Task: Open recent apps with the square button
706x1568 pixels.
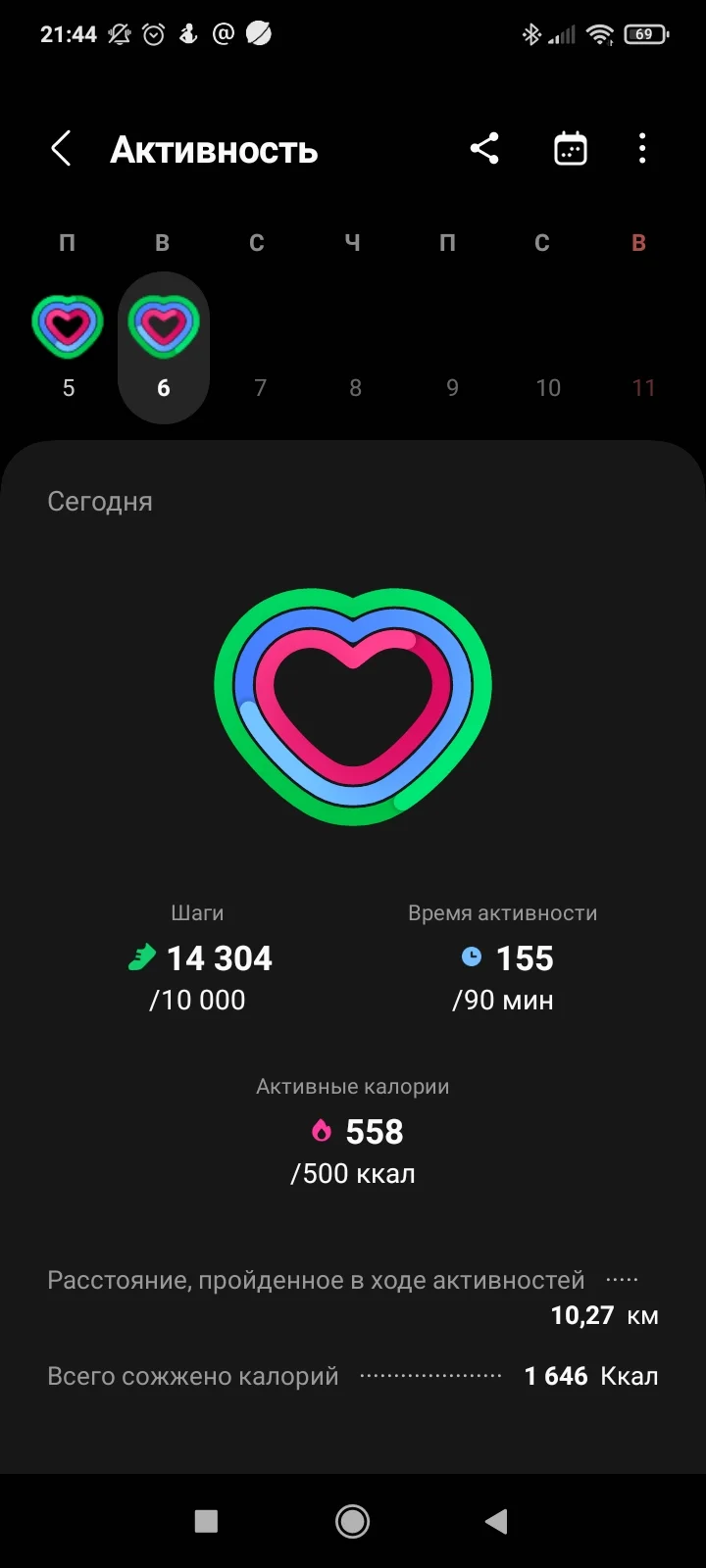Action: [x=206, y=1521]
